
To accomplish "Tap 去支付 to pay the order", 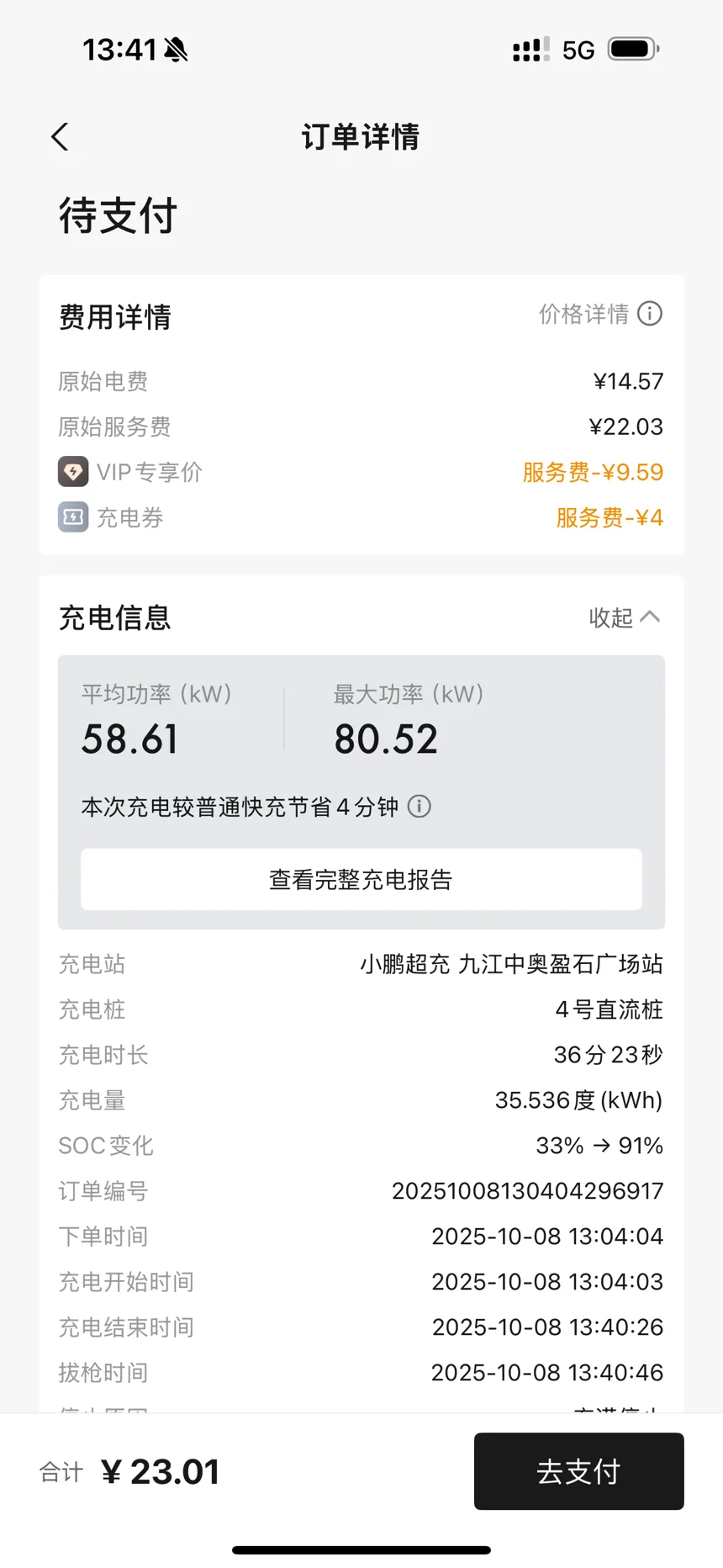I will [x=579, y=1471].
